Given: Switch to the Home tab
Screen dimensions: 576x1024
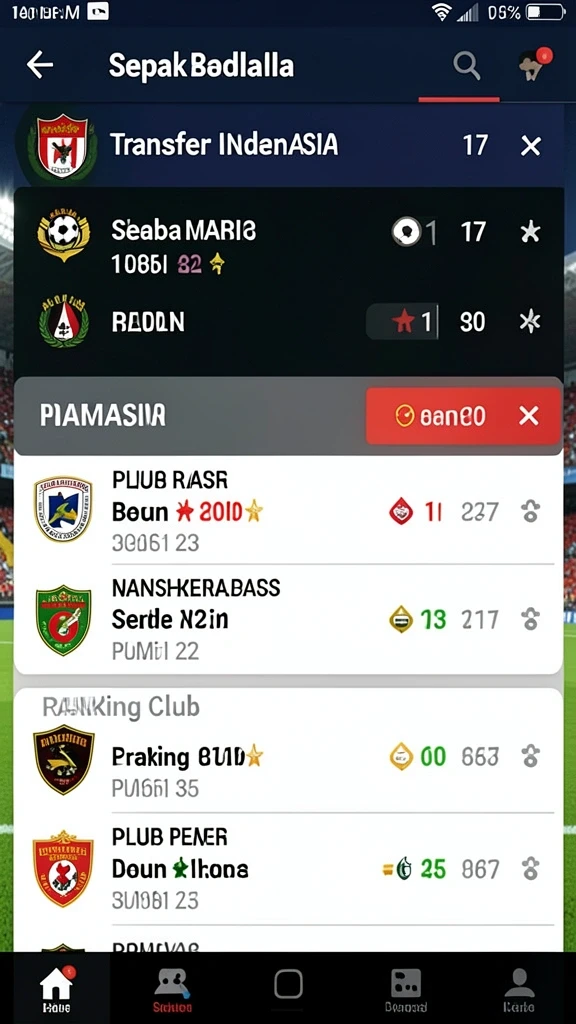Looking at the screenshot, I should click(x=57, y=989).
